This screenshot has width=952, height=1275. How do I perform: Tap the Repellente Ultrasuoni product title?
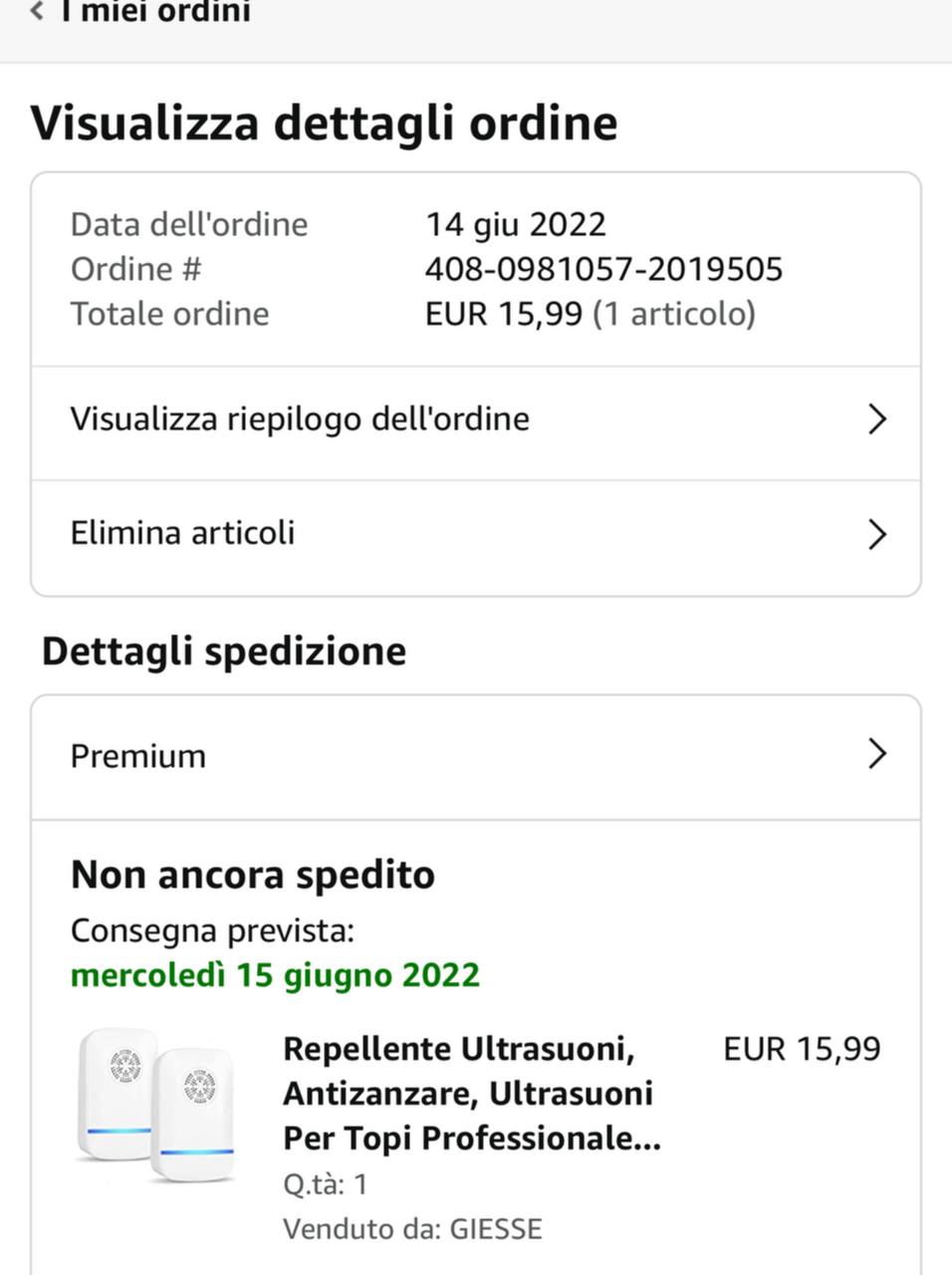coord(472,1094)
